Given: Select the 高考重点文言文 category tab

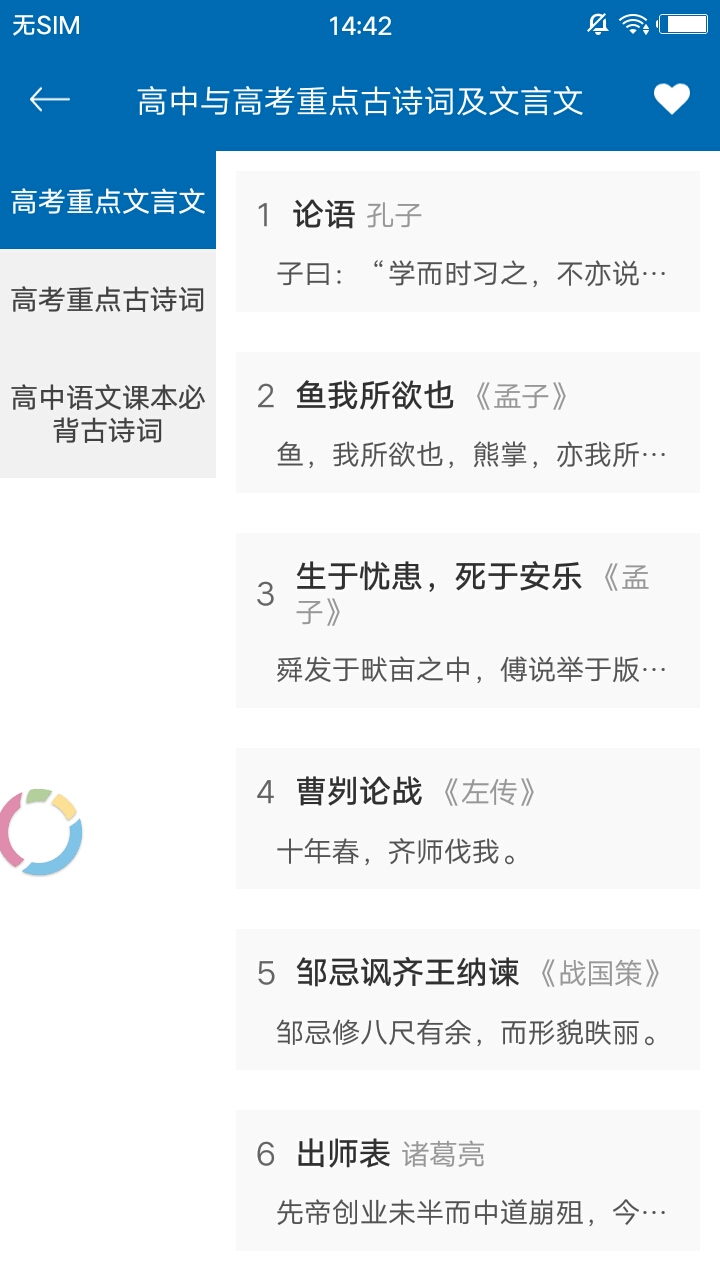Looking at the screenshot, I should [108, 201].
